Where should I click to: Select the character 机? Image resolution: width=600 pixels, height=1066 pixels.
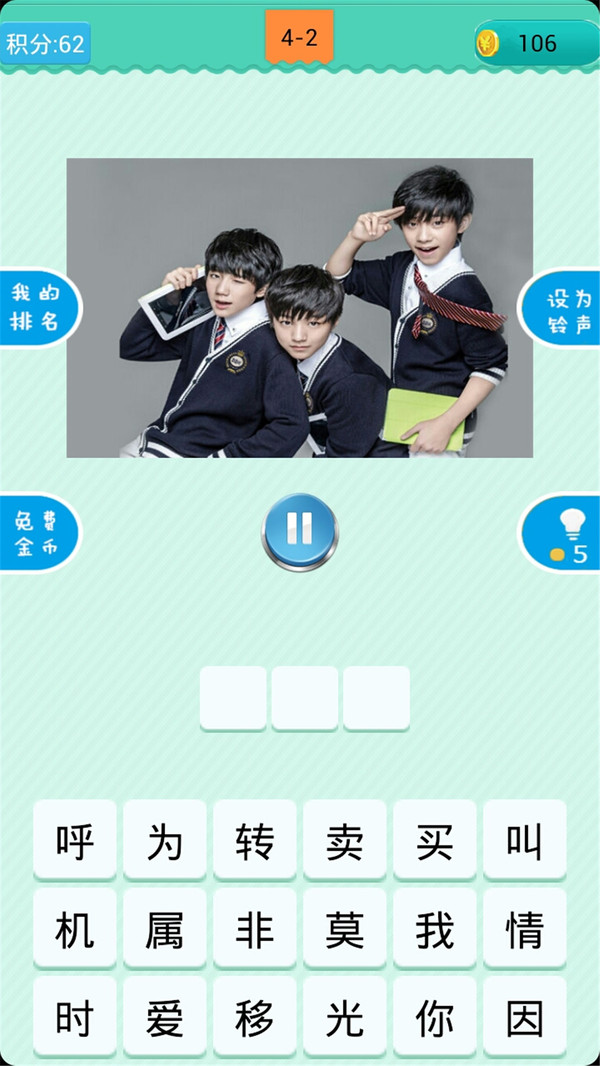(75, 930)
